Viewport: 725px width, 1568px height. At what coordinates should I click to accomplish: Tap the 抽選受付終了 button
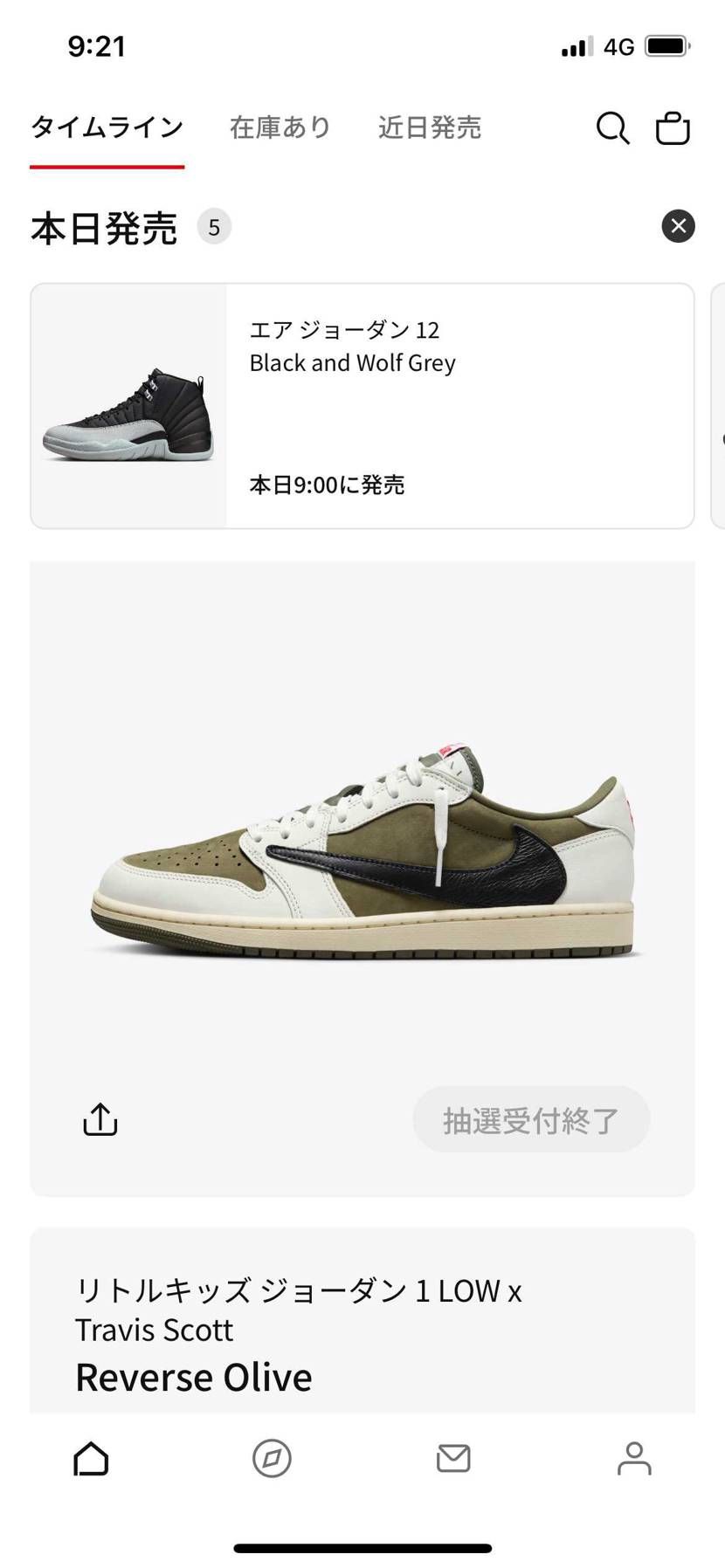tap(531, 1119)
